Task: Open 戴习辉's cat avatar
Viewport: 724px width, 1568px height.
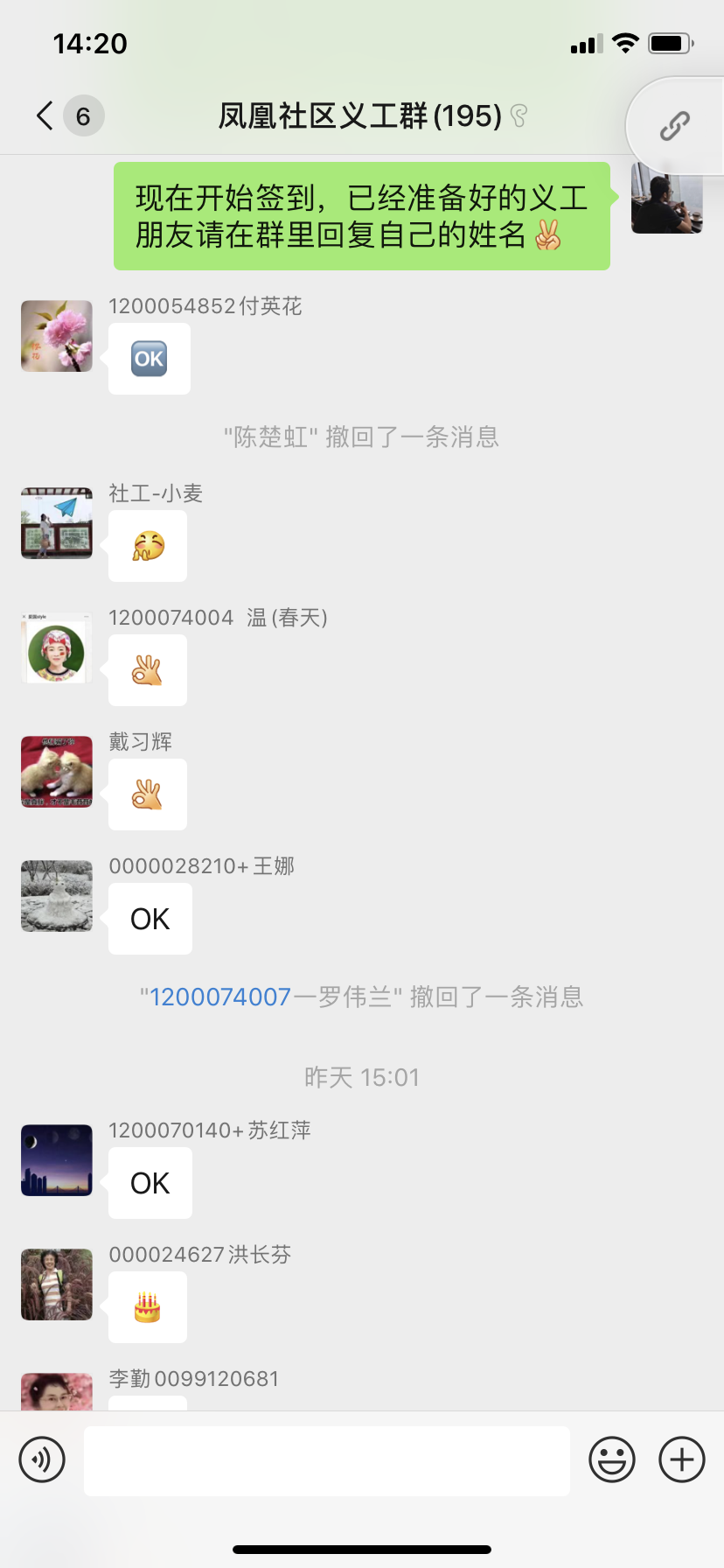Action: tap(57, 772)
